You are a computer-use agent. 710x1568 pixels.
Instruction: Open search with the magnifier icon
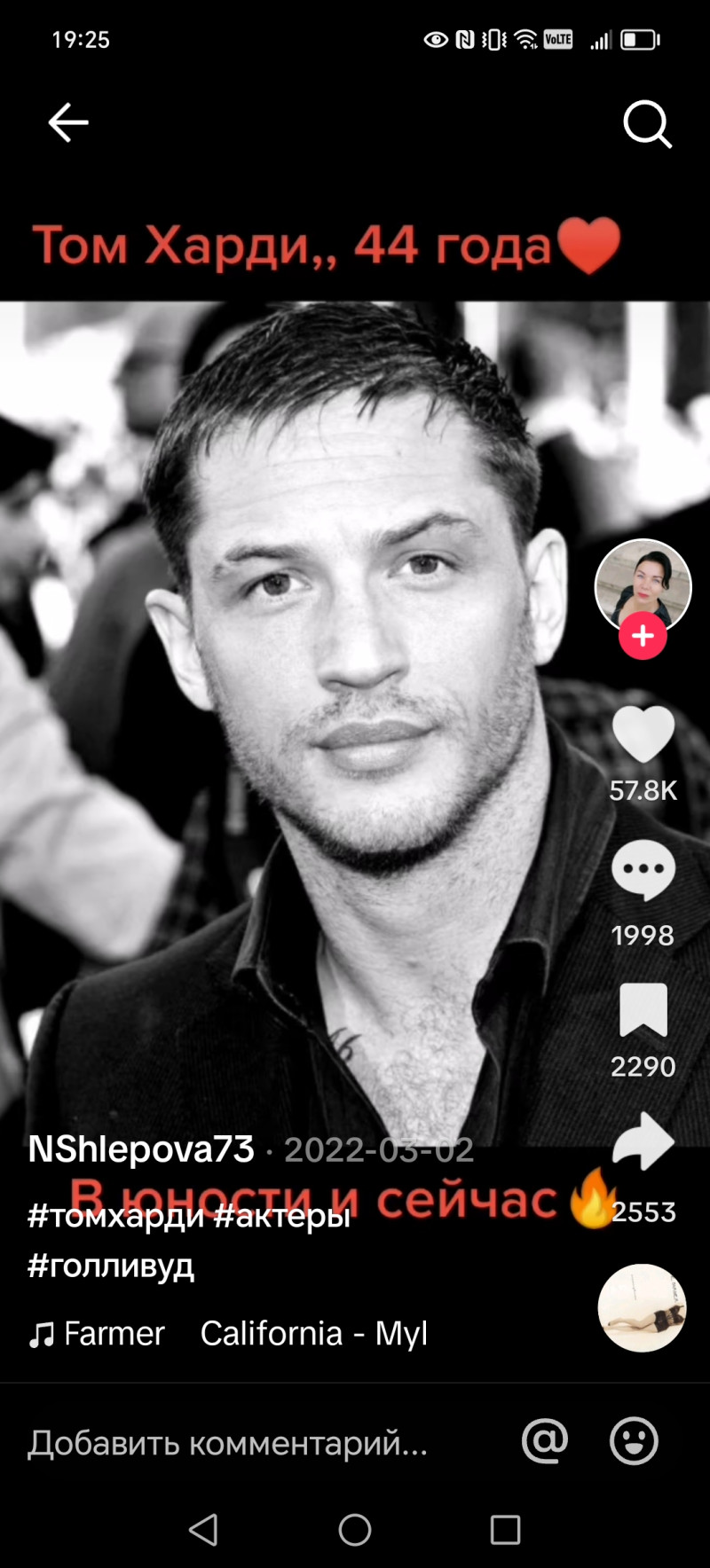(x=647, y=123)
